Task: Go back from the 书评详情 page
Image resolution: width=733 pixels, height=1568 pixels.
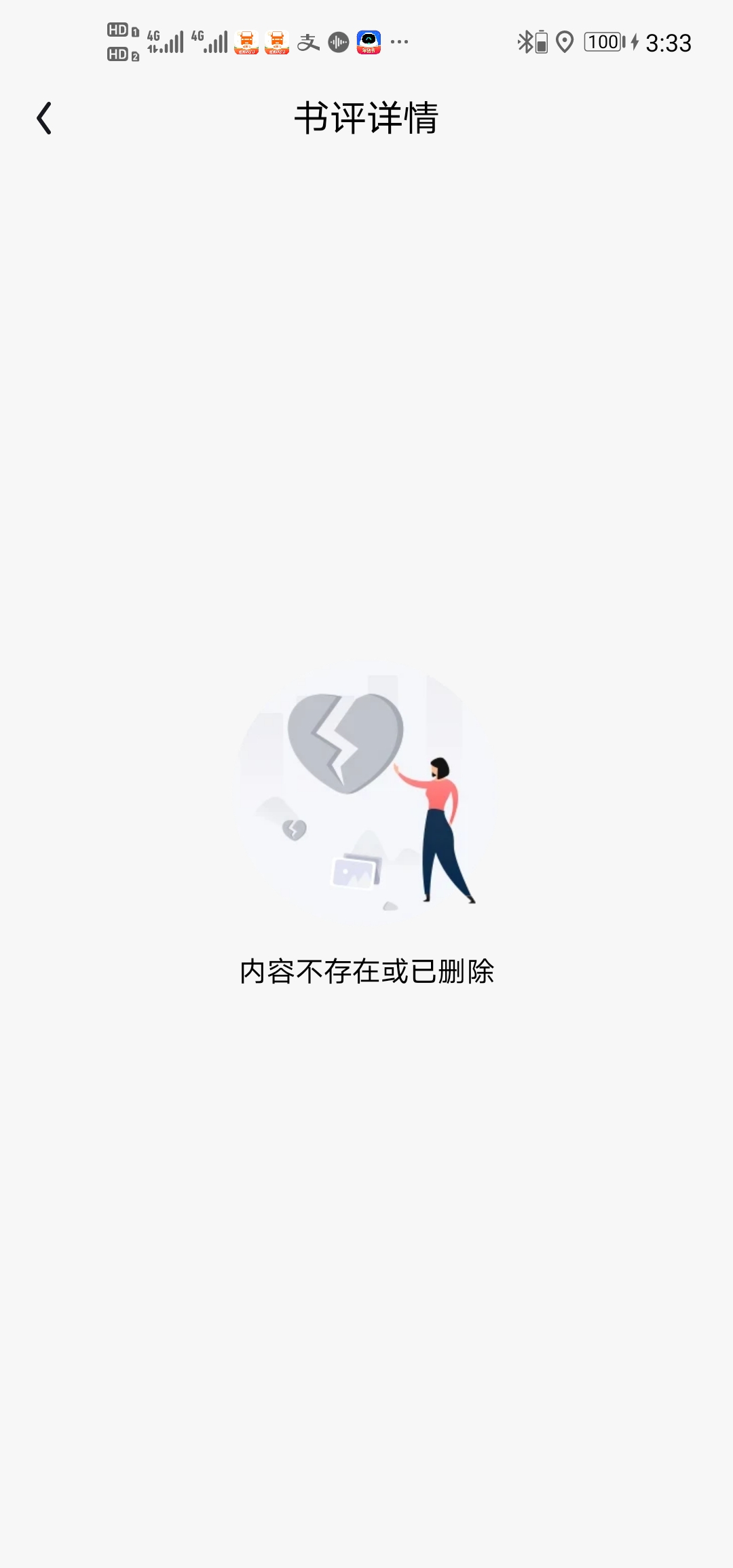Action: 44,118
